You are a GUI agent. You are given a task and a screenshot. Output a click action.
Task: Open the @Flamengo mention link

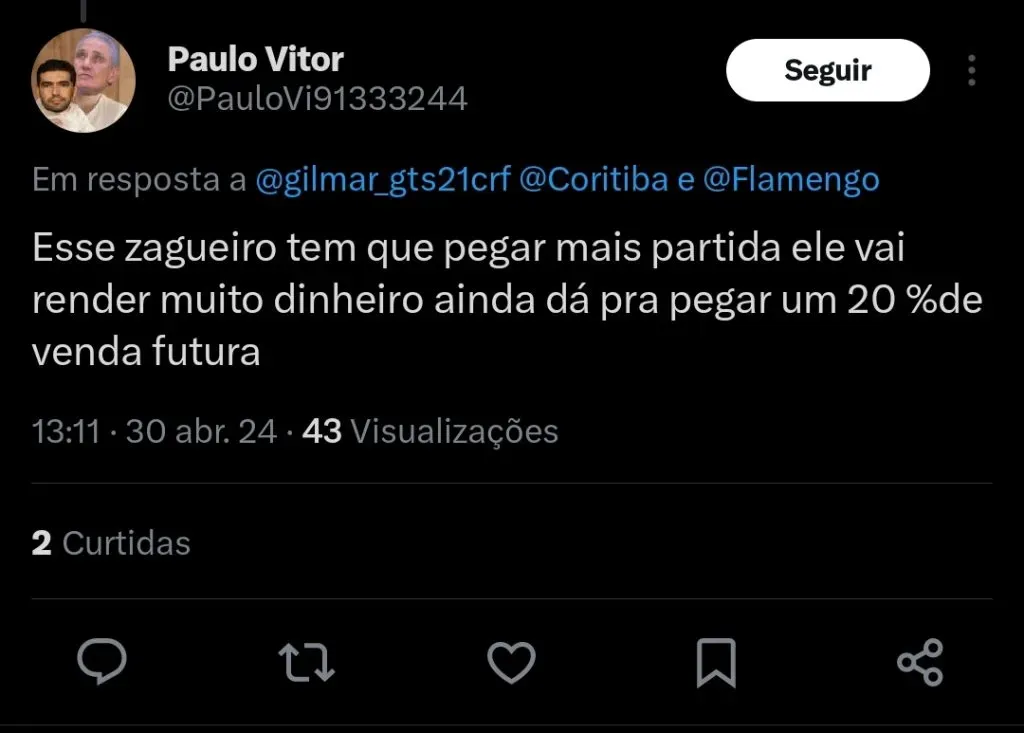(791, 180)
